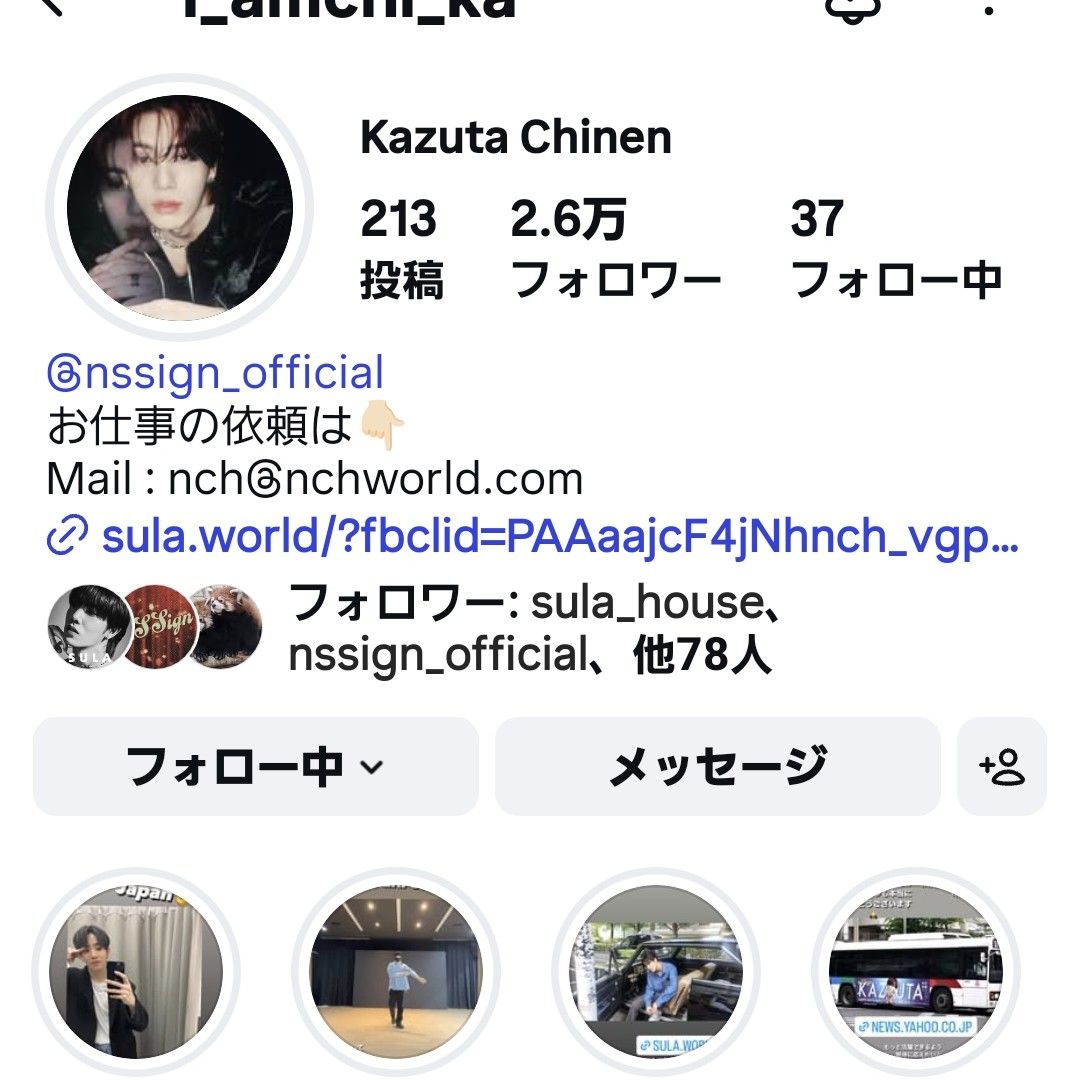The height and width of the screenshot is (1080, 1080).
Task: Open the フォロー中 dropdown button
Action: [255, 767]
